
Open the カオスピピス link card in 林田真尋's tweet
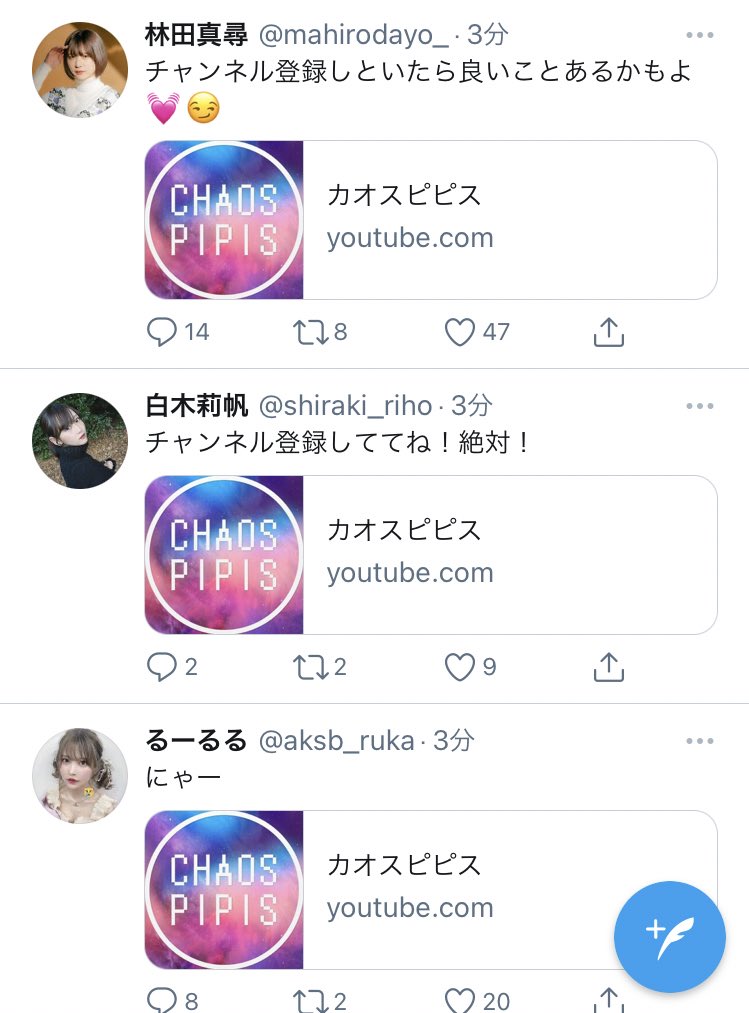[x=431, y=220]
